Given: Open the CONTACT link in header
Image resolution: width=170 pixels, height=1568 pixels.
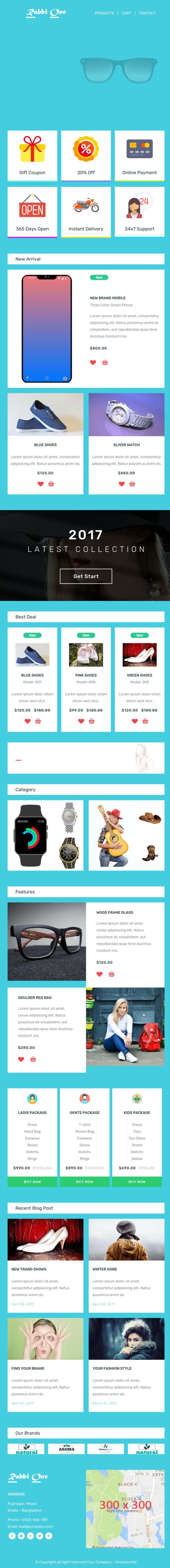Looking at the screenshot, I should click(x=147, y=13).
